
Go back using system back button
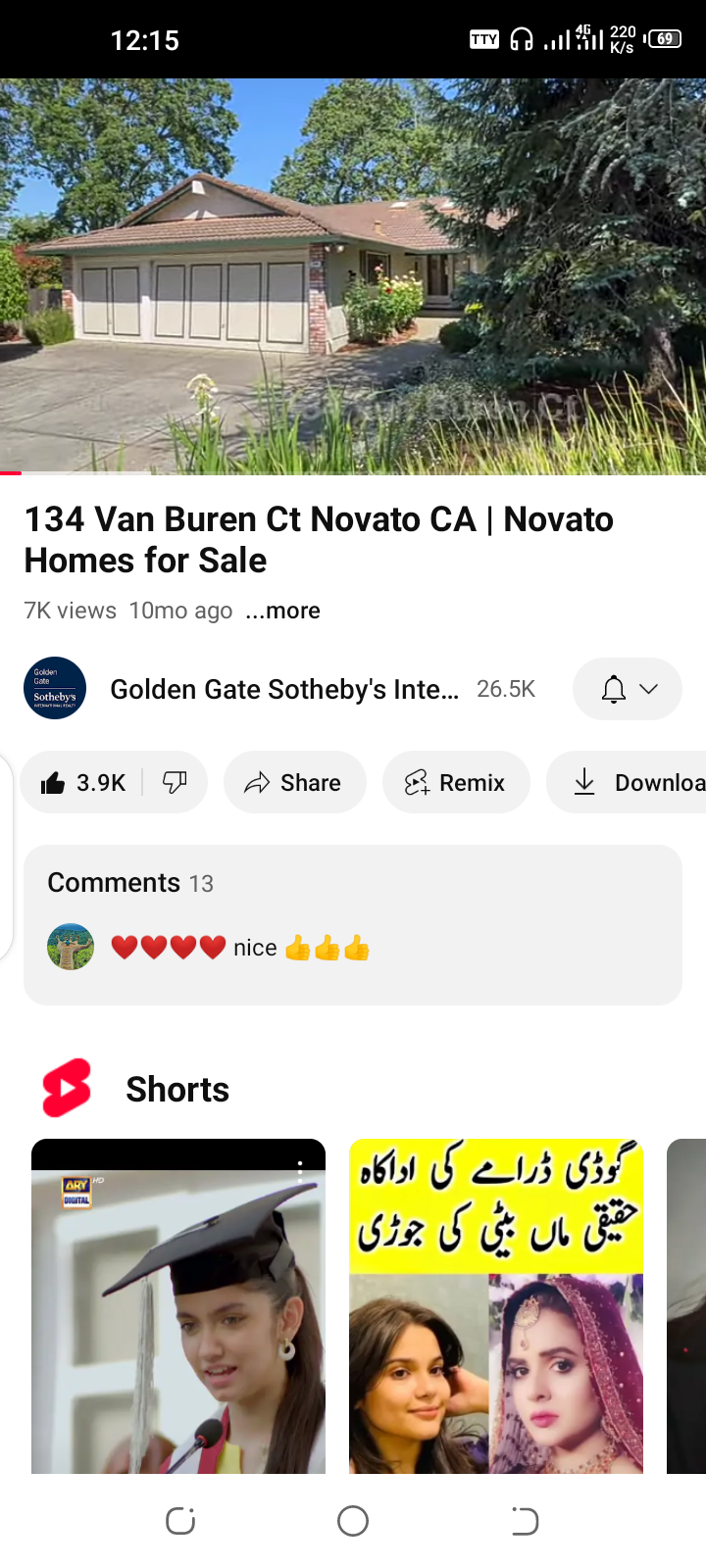tap(525, 1521)
